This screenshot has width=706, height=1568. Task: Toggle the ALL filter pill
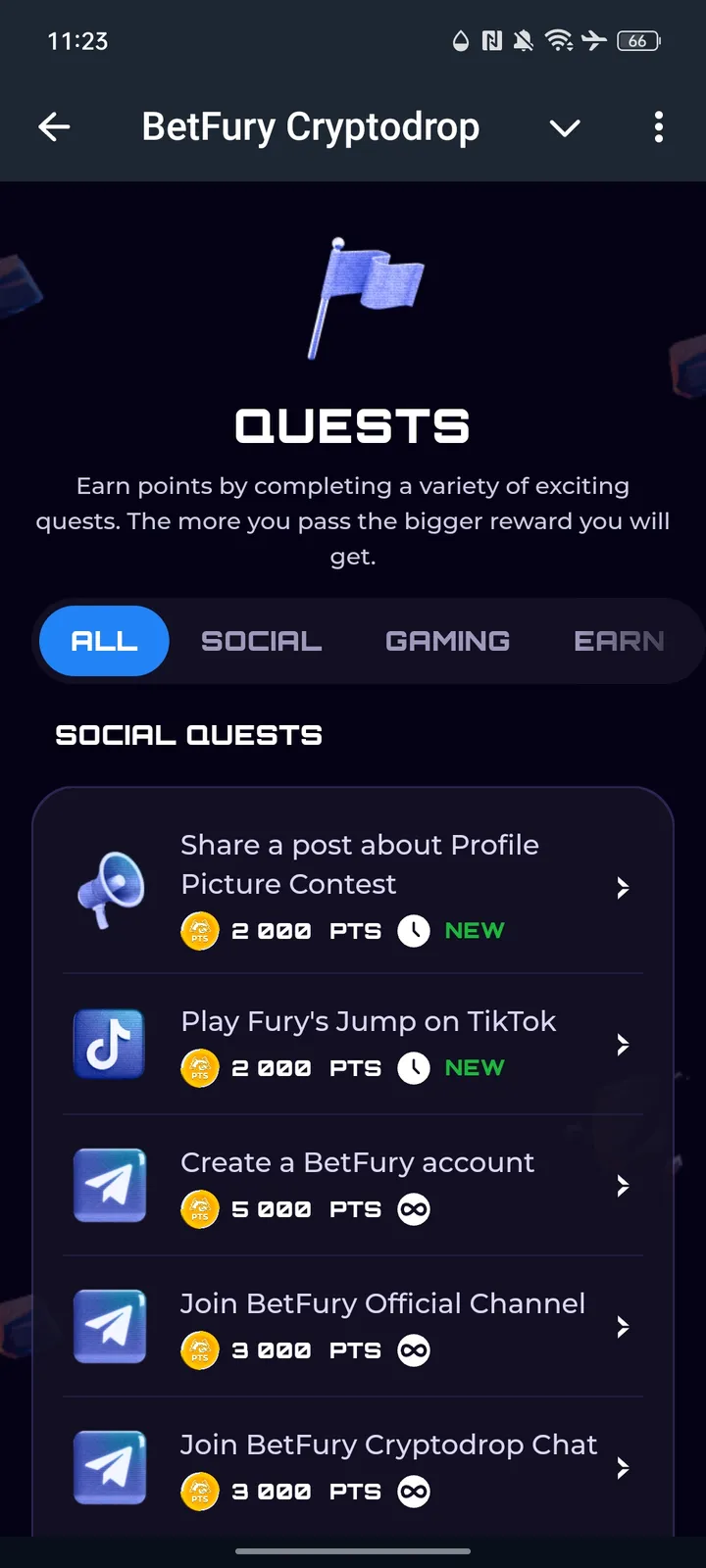(x=103, y=641)
